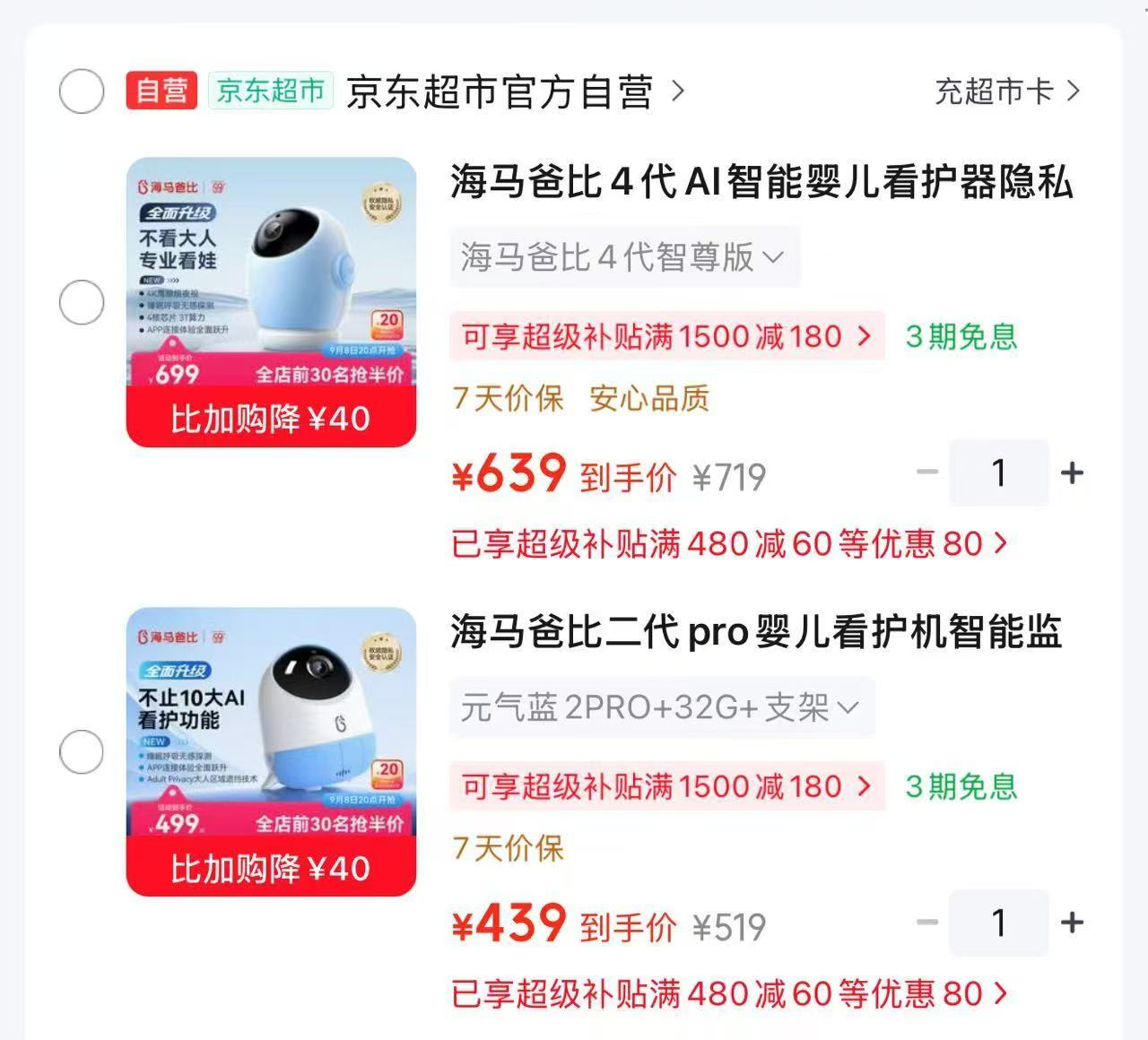
Task: Open 海马爸比二代pro product image
Action: click(x=272, y=752)
